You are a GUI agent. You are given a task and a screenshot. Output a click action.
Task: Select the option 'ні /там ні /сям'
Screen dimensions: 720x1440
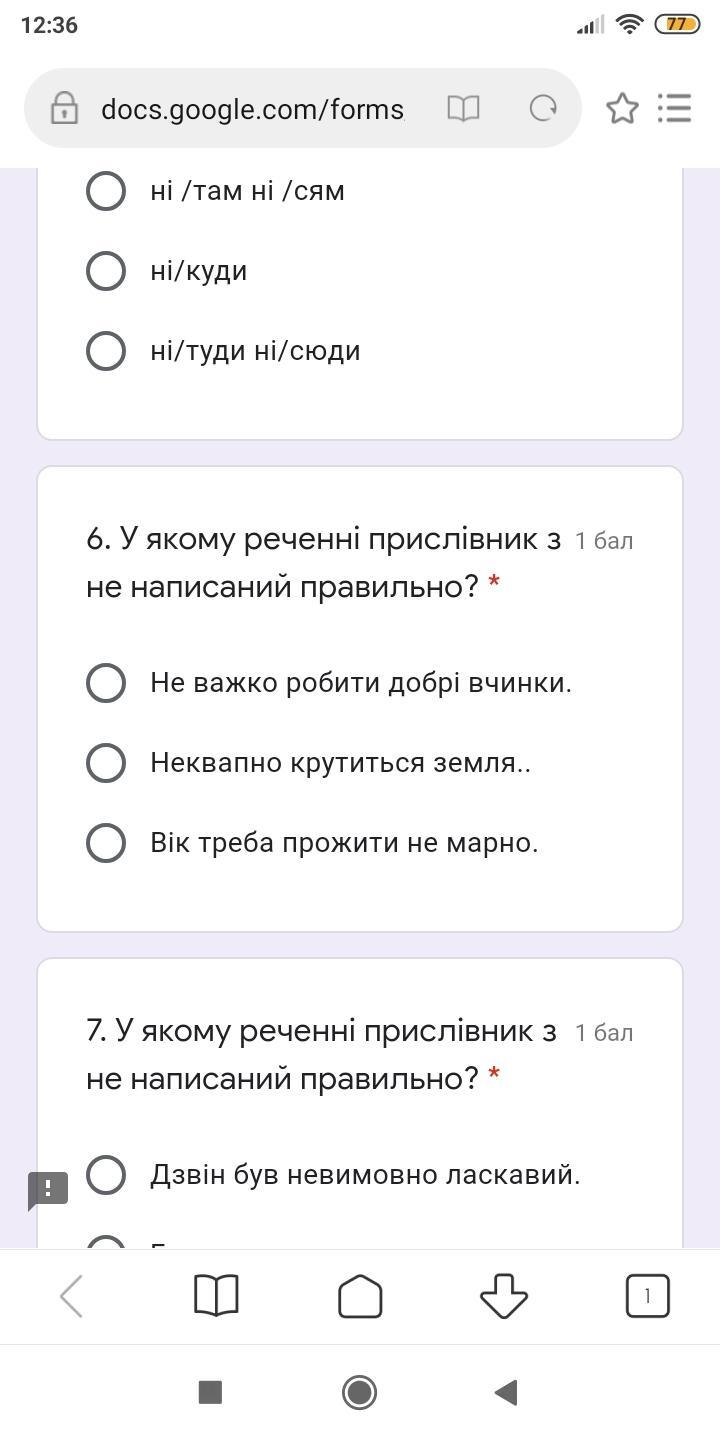106,191
